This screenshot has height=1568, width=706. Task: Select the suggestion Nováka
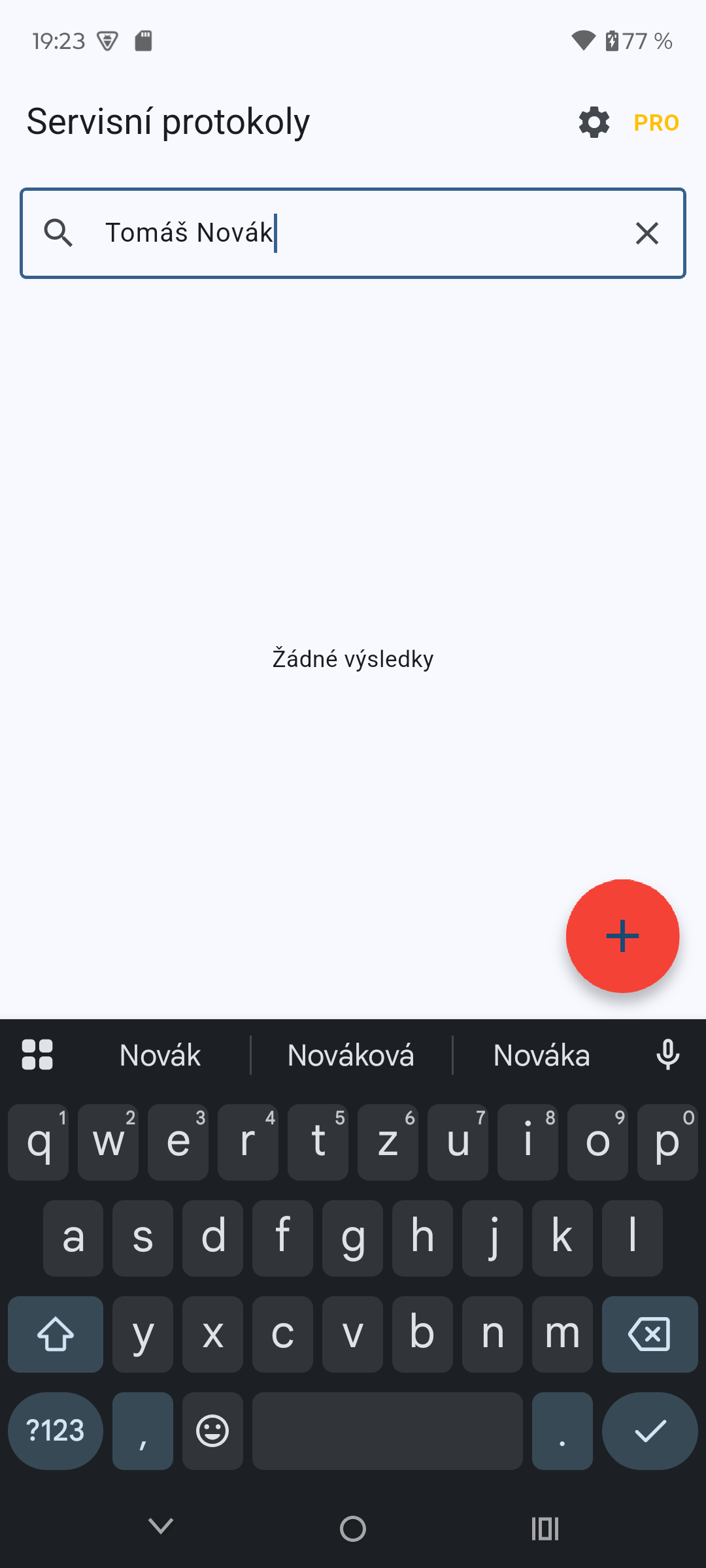pos(541,1054)
